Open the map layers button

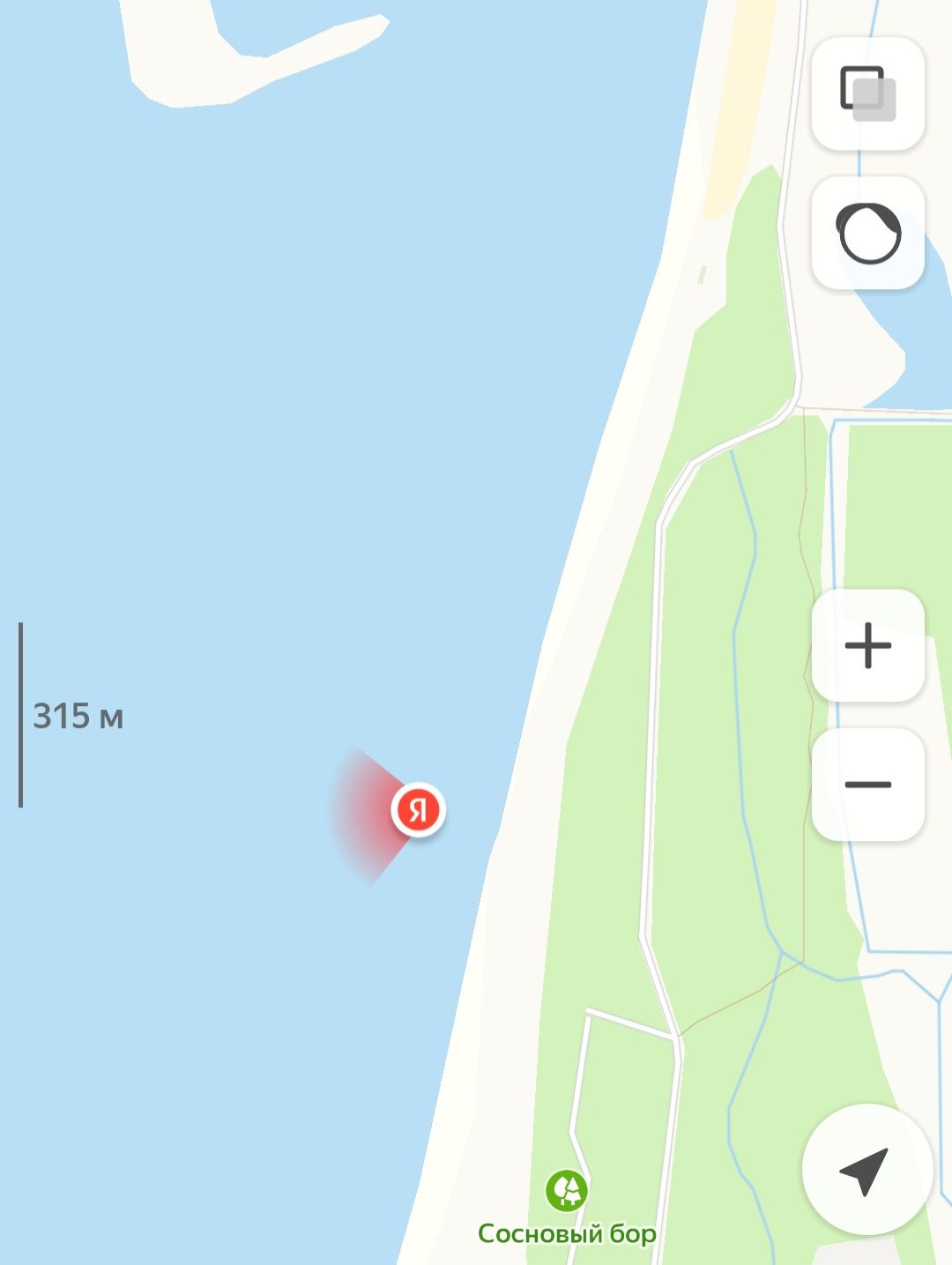(867, 93)
